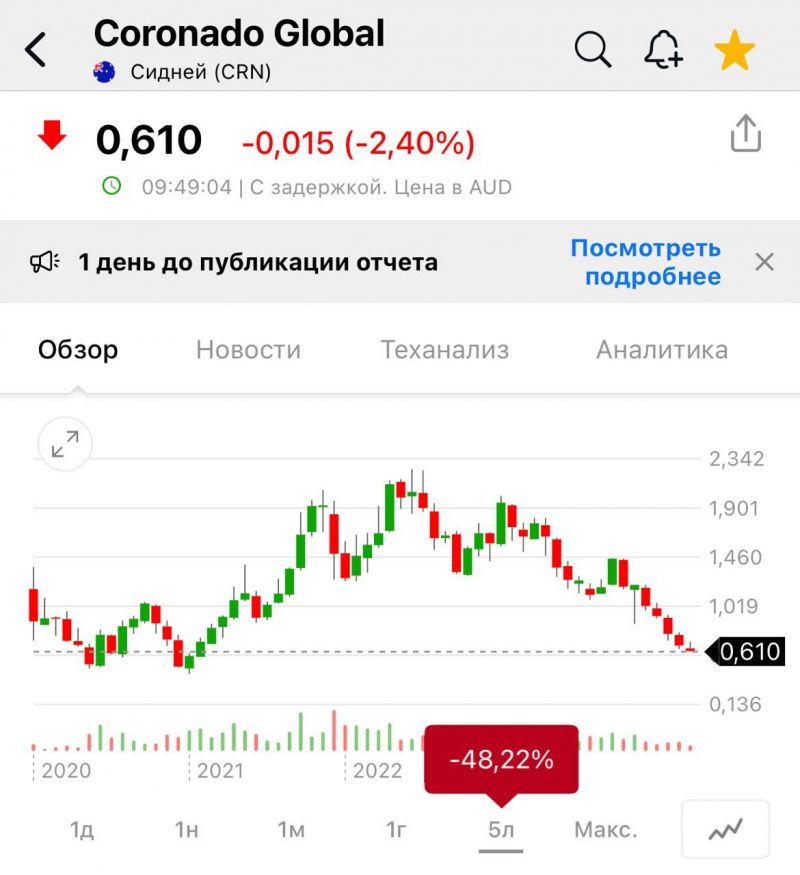Image resolution: width=800 pixels, height=875 pixels.
Task: Go back using the arrow icon
Action: coord(36,50)
